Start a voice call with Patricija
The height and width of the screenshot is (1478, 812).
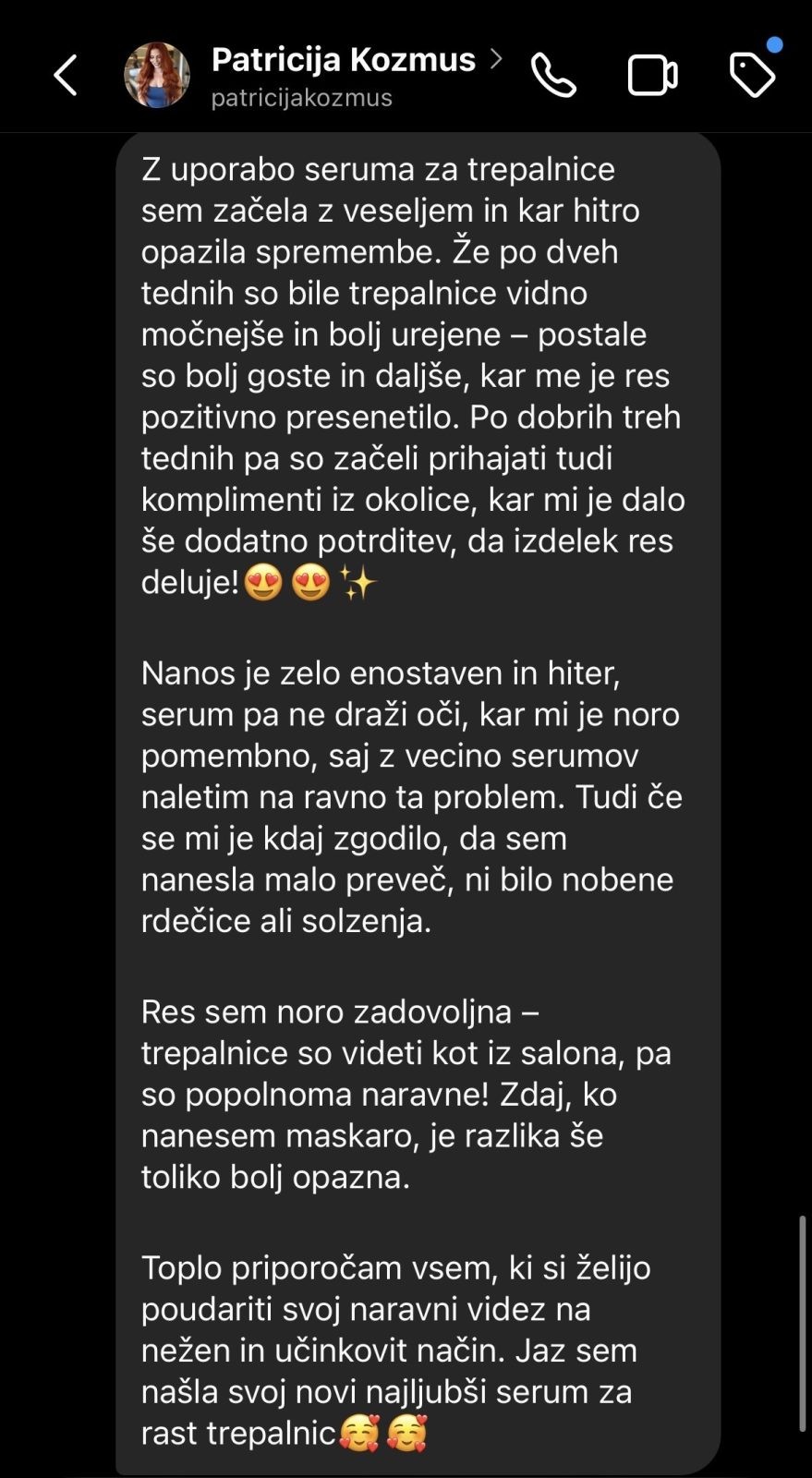(553, 76)
